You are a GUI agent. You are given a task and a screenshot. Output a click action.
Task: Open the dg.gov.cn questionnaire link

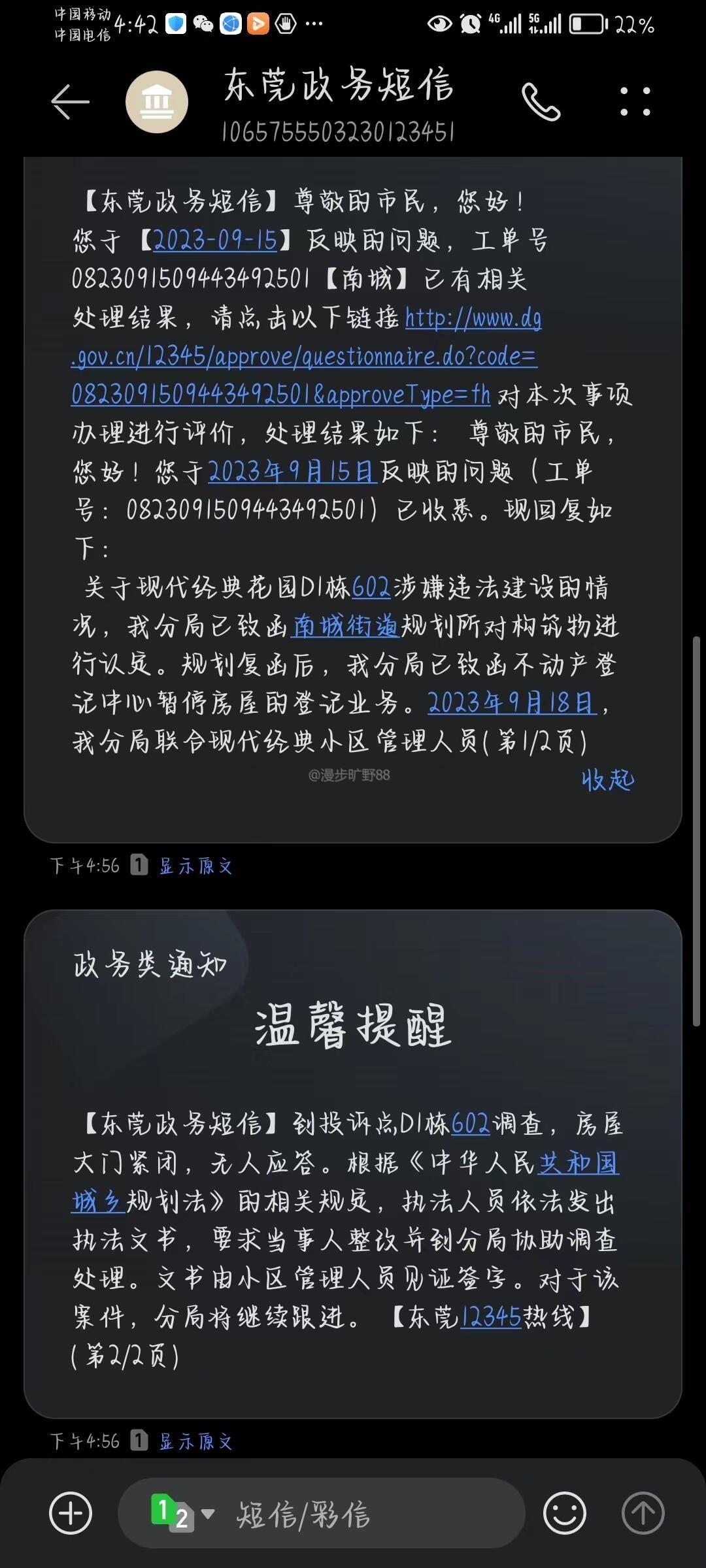tap(304, 357)
